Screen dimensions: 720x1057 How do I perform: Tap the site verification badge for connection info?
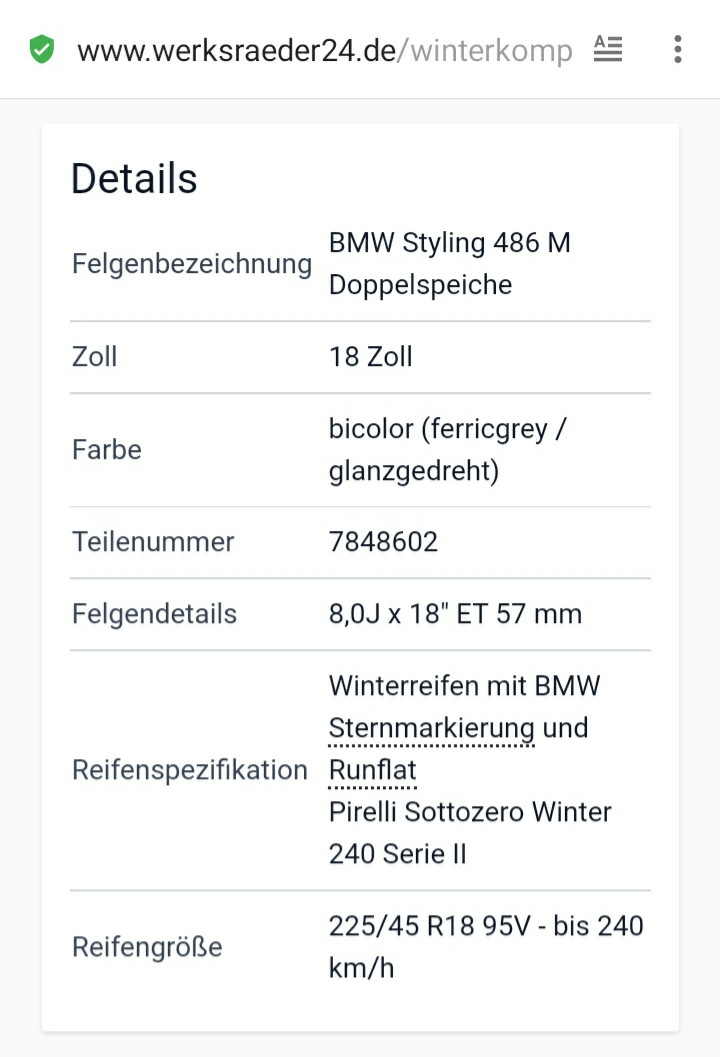[41, 49]
